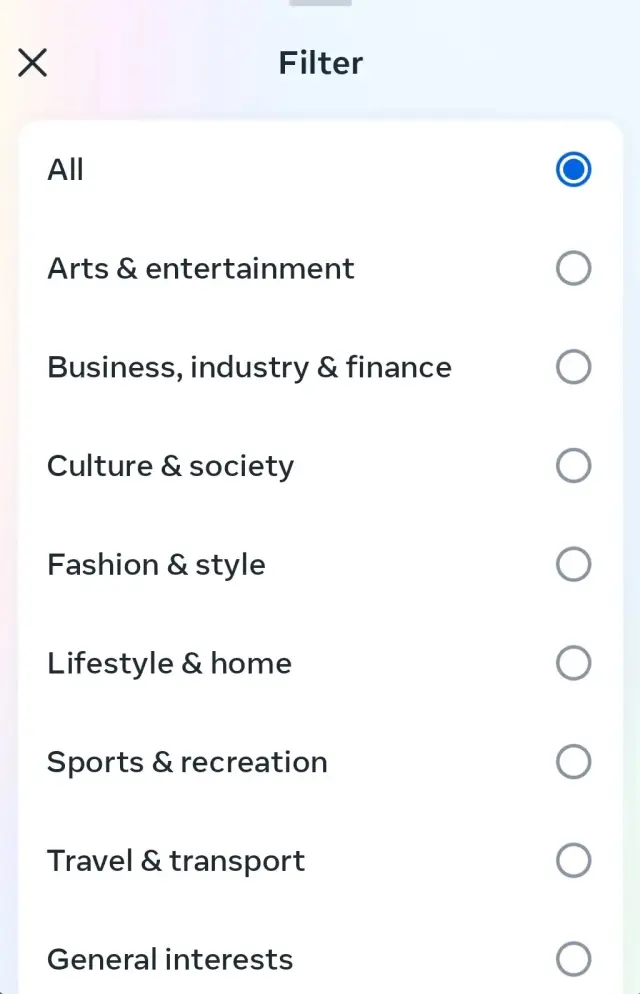Choose Arts & entertainment filter
The height and width of the screenshot is (994, 640).
click(x=573, y=269)
